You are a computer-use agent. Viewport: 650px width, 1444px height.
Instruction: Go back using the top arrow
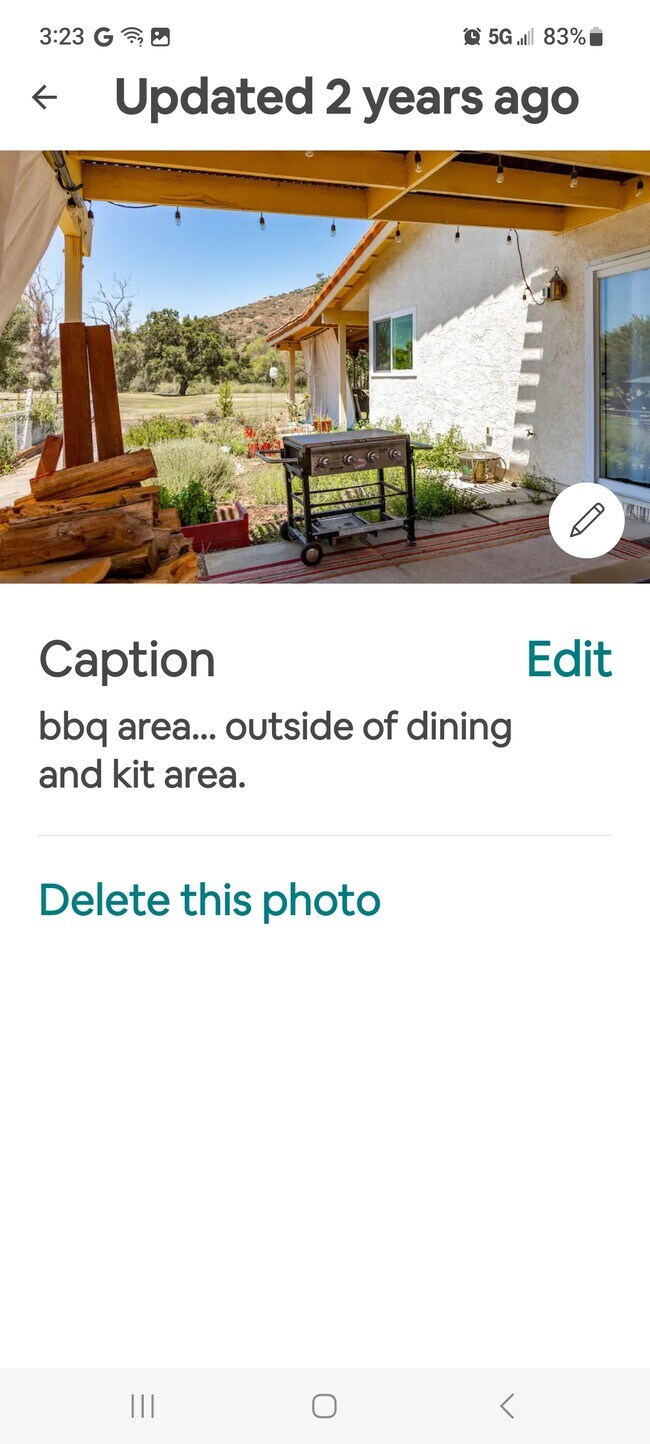click(44, 97)
